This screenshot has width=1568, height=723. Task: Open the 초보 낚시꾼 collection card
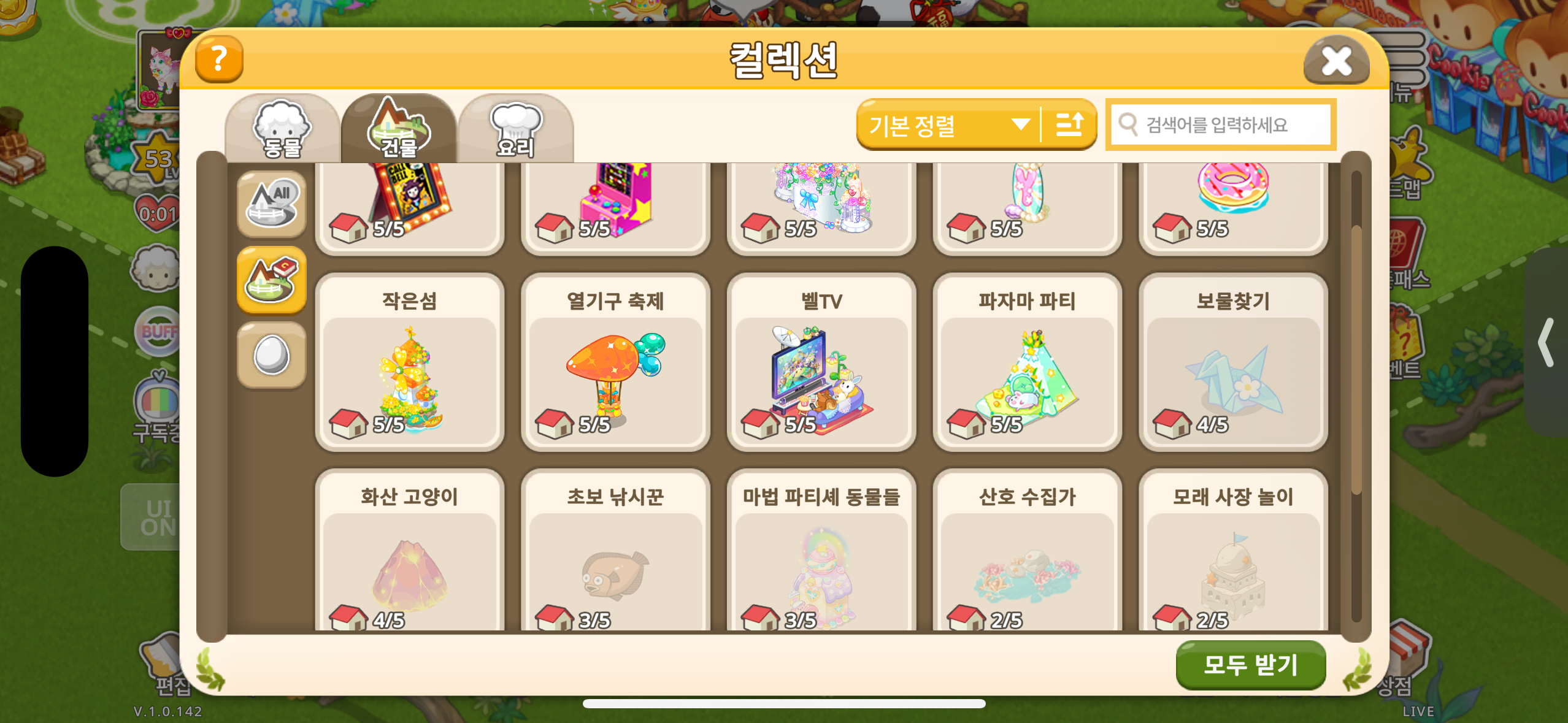point(615,552)
